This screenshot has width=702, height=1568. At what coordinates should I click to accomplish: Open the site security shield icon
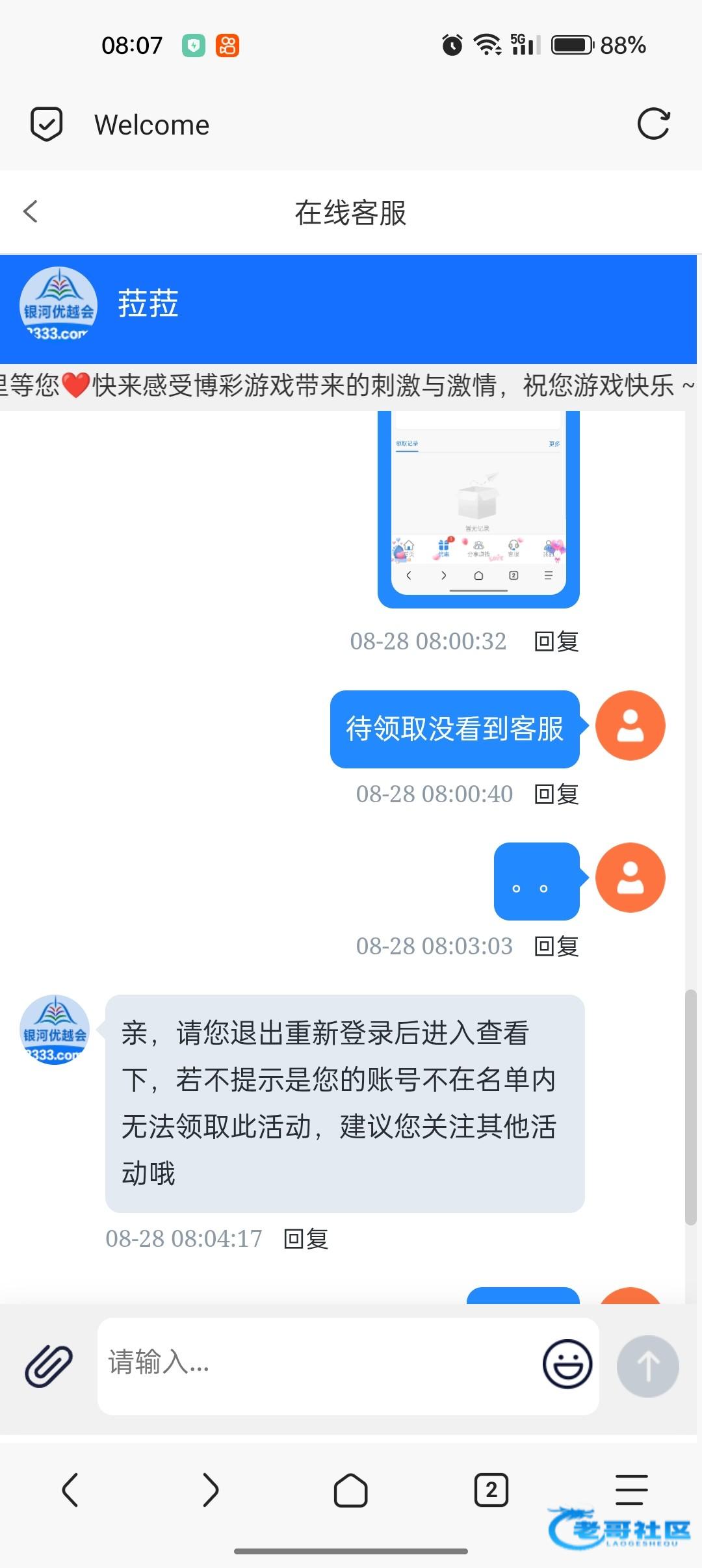coord(47,124)
